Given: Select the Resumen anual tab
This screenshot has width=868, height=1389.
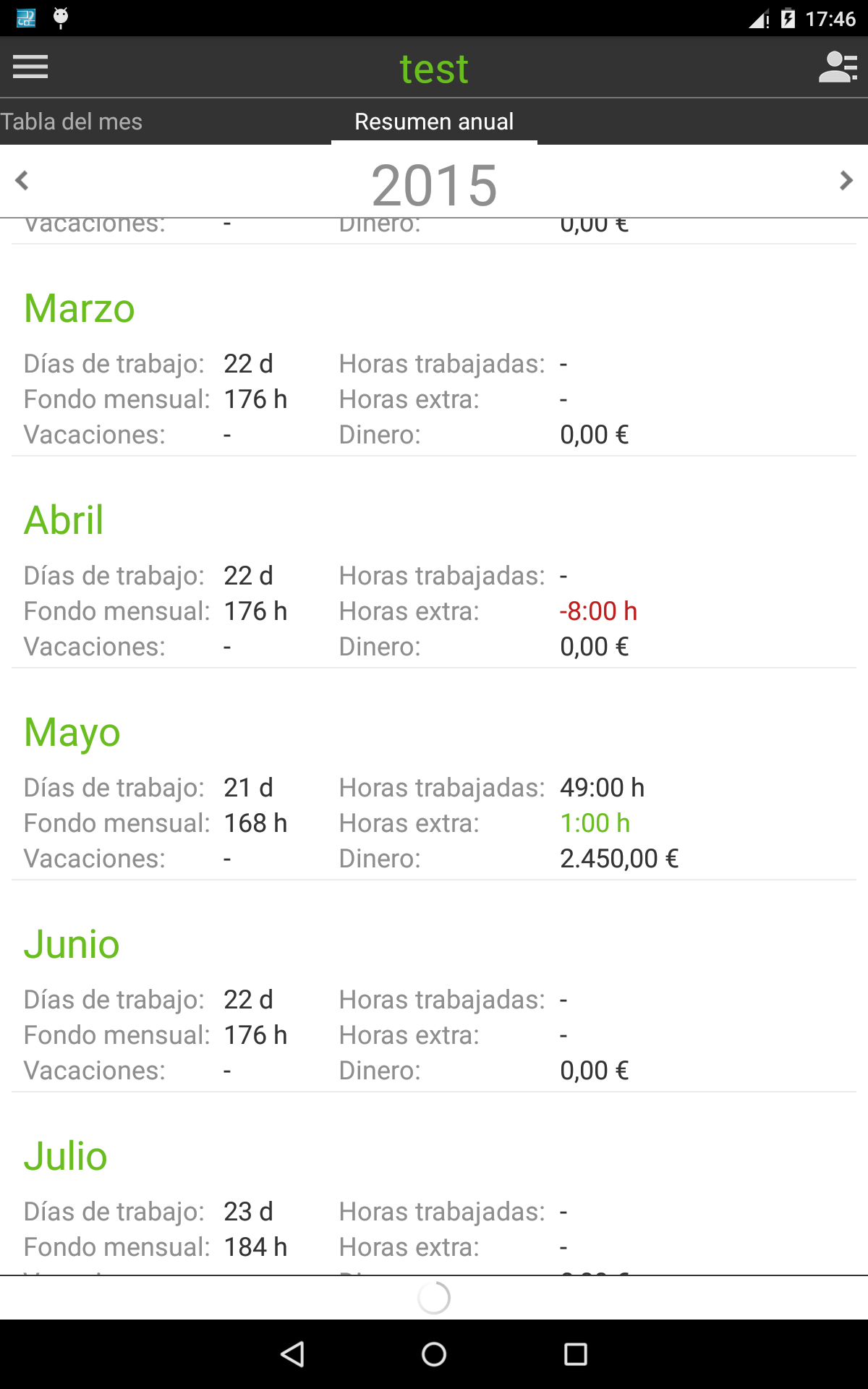Looking at the screenshot, I should 434,122.
